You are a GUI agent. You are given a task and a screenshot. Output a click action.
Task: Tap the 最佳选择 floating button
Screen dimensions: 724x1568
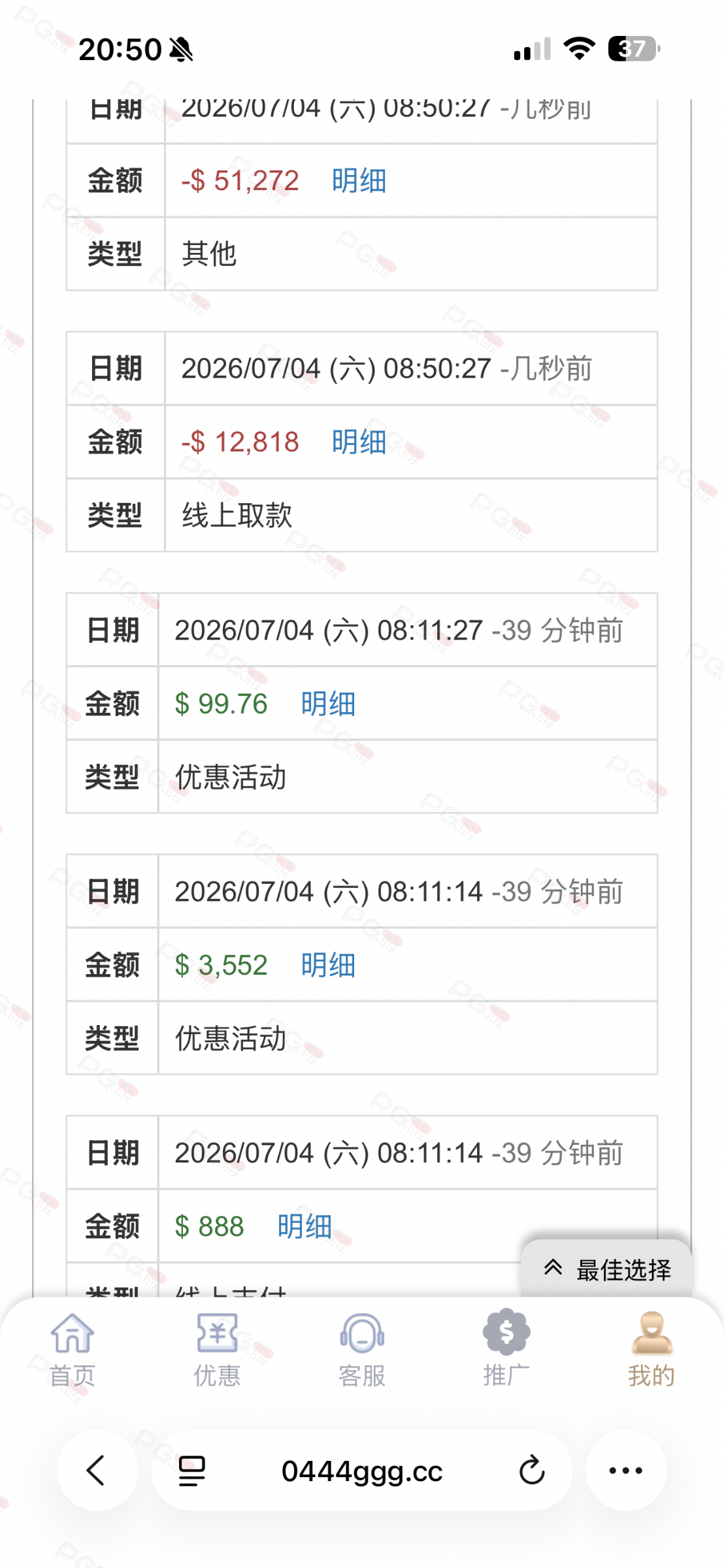606,1269
